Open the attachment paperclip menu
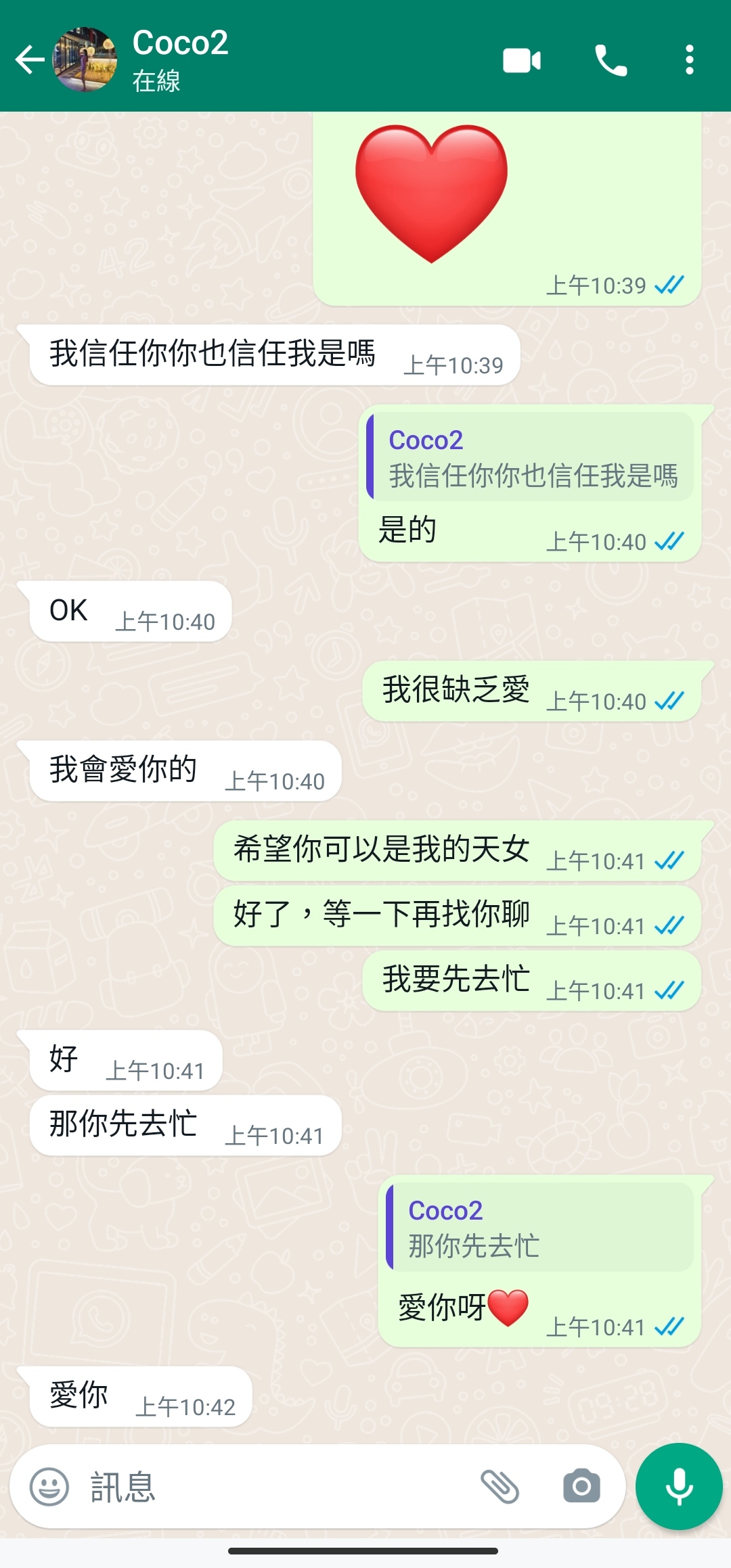Screen dimensions: 731x1568 pyautogui.click(x=500, y=1487)
